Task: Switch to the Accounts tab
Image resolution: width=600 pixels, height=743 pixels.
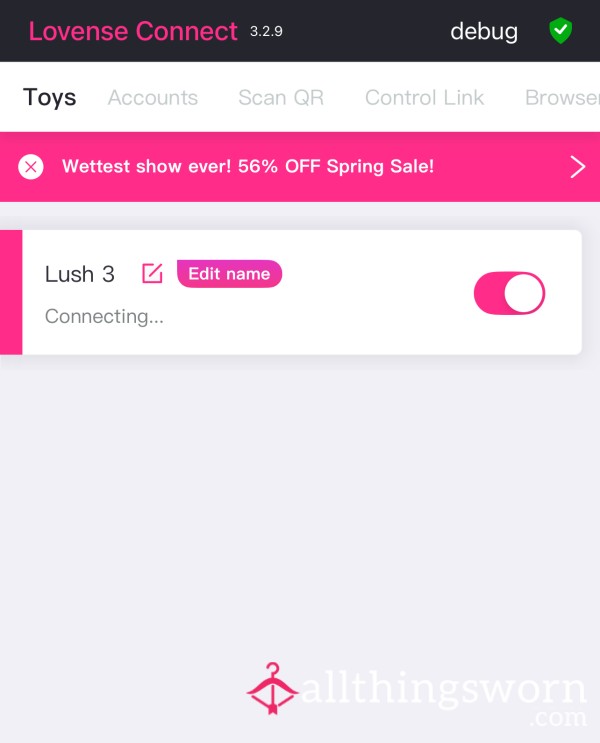Action: pyautogui.click(x=153, y=98)
